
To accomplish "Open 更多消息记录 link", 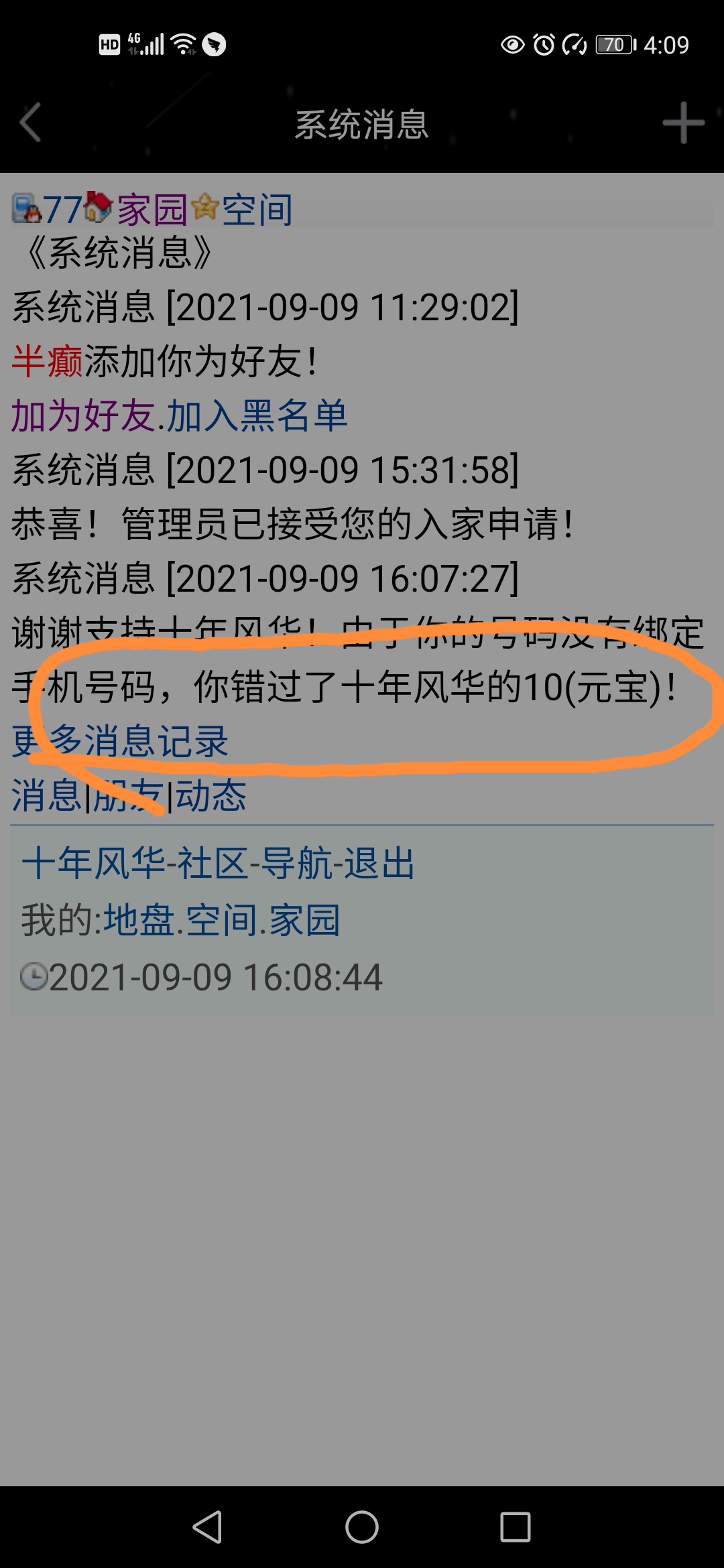I will point(121,741).
